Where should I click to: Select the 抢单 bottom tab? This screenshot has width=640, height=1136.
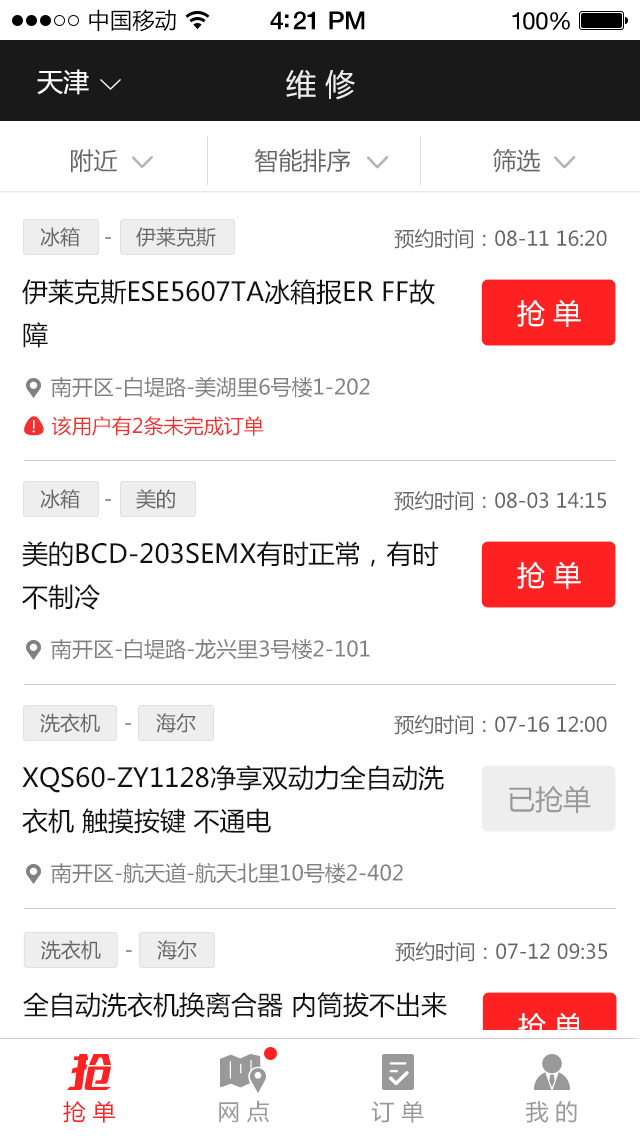(x=90, y=1087)
